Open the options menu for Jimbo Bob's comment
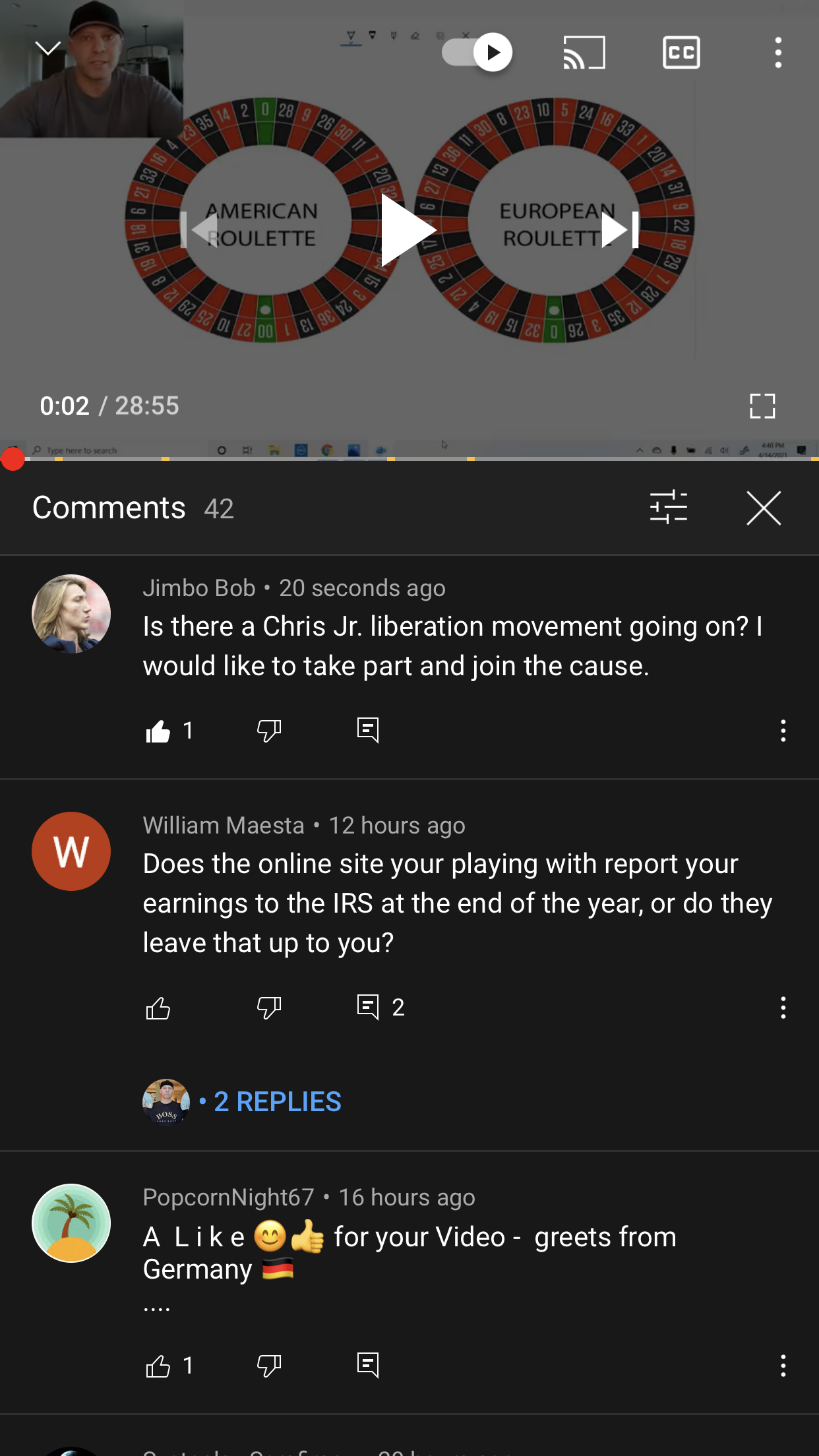Image resolution: width=819 pixels, height=1456 pixels. tap(783, 731)
